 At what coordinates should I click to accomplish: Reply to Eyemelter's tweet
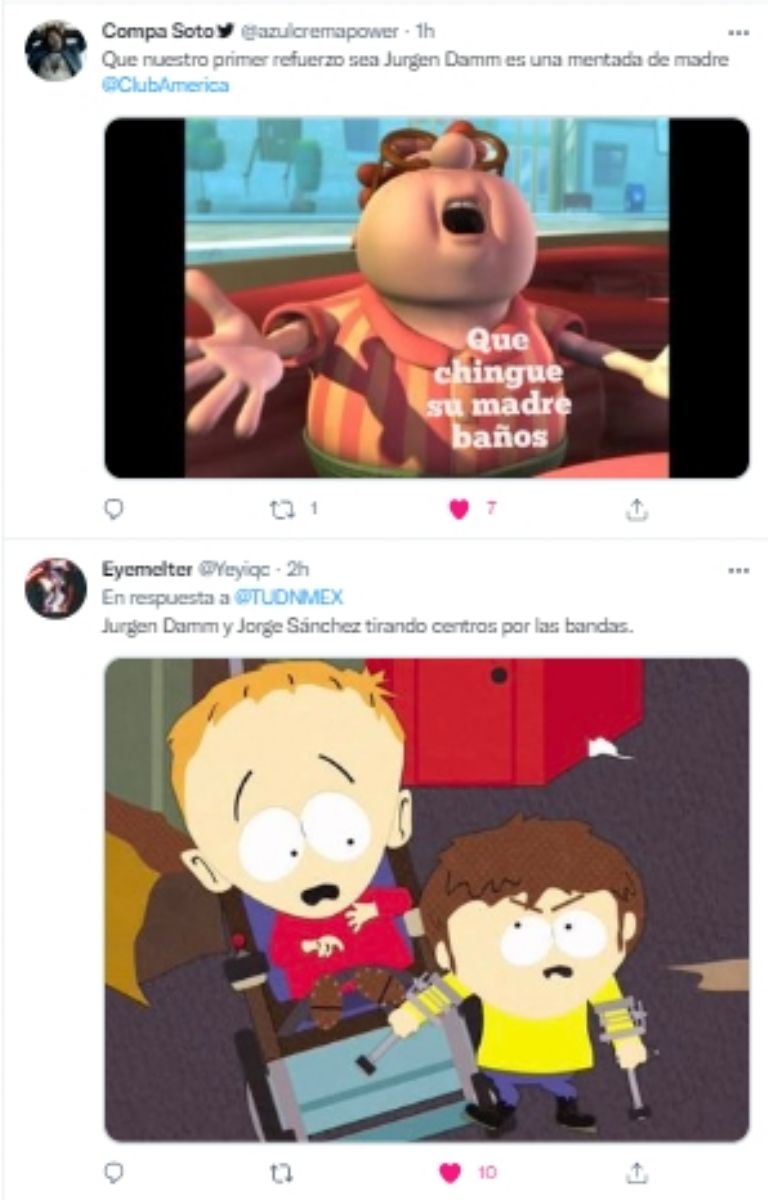pyautogui.click(x=115, y=1171)
